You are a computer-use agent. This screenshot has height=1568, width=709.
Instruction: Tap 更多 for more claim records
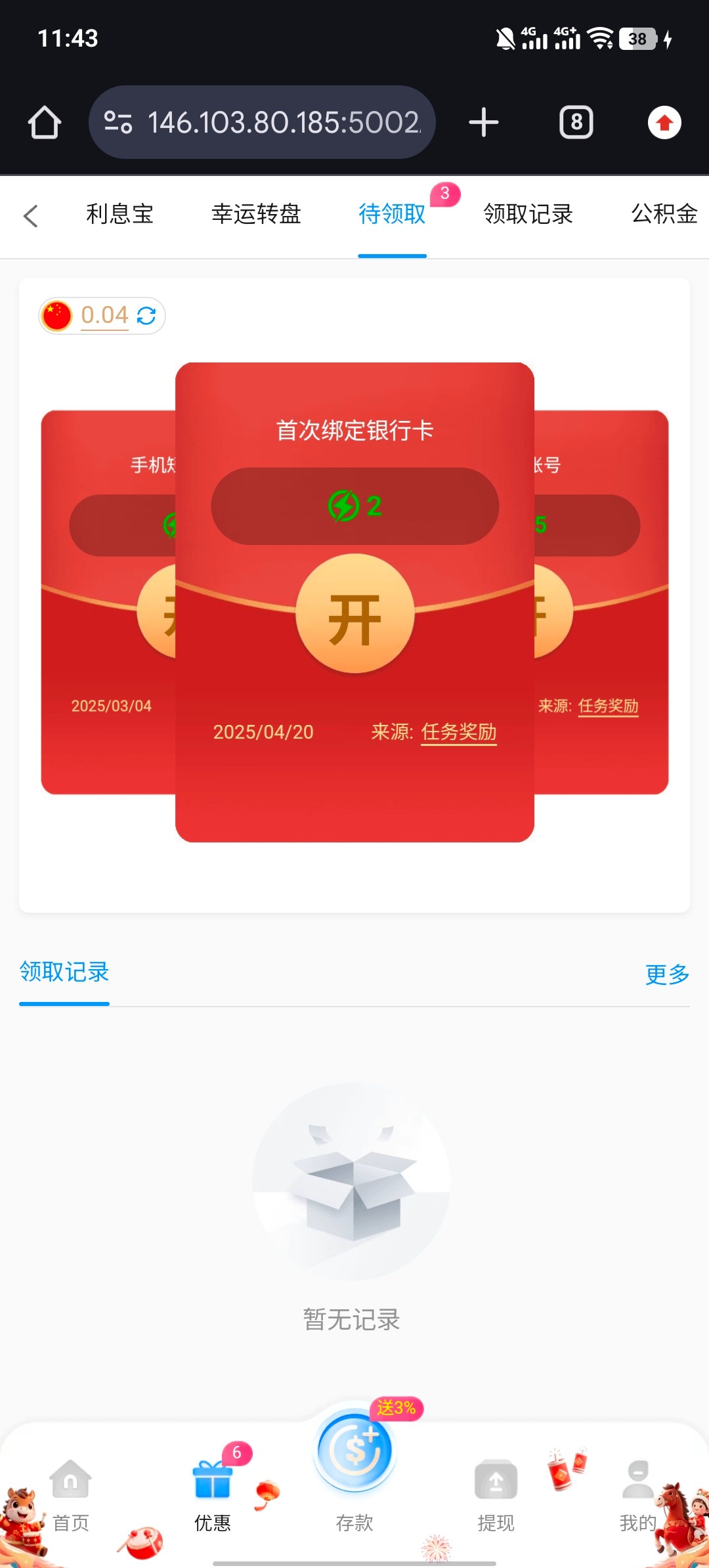666,974
